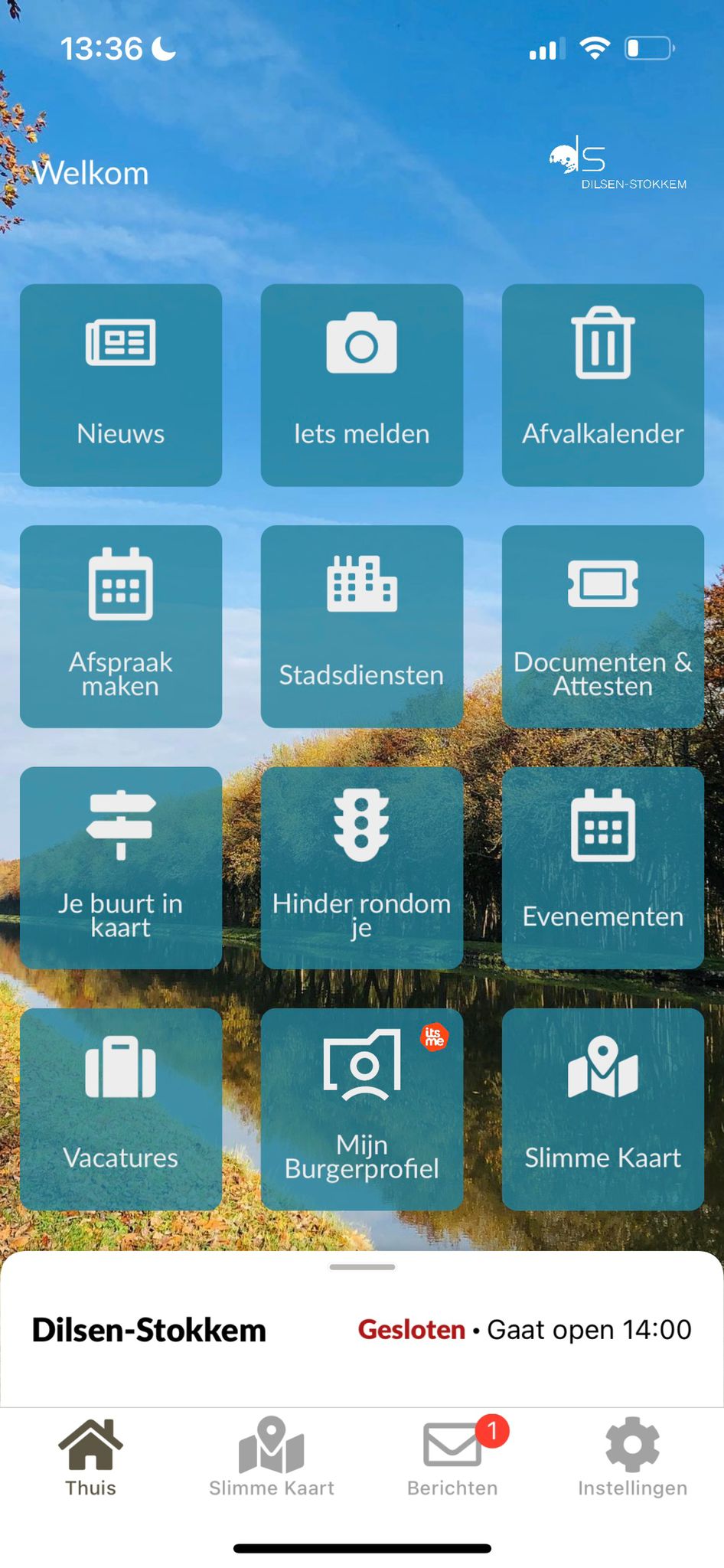The image size is (724, 1568).
Task: Open the Slimme Kaart tile
Action: pos(603,1109)
